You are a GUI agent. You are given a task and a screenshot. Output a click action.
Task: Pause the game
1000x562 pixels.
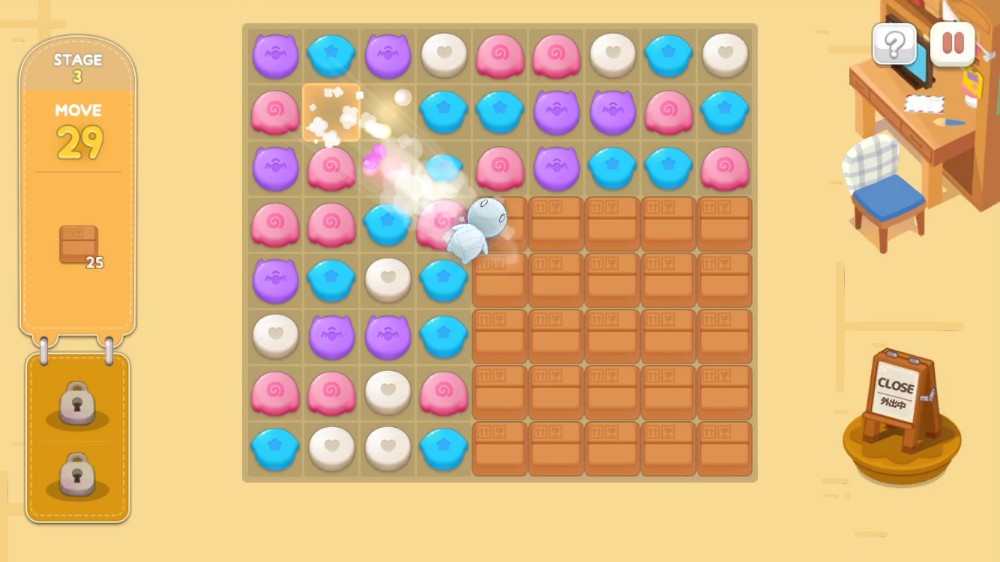coord(952,45)
